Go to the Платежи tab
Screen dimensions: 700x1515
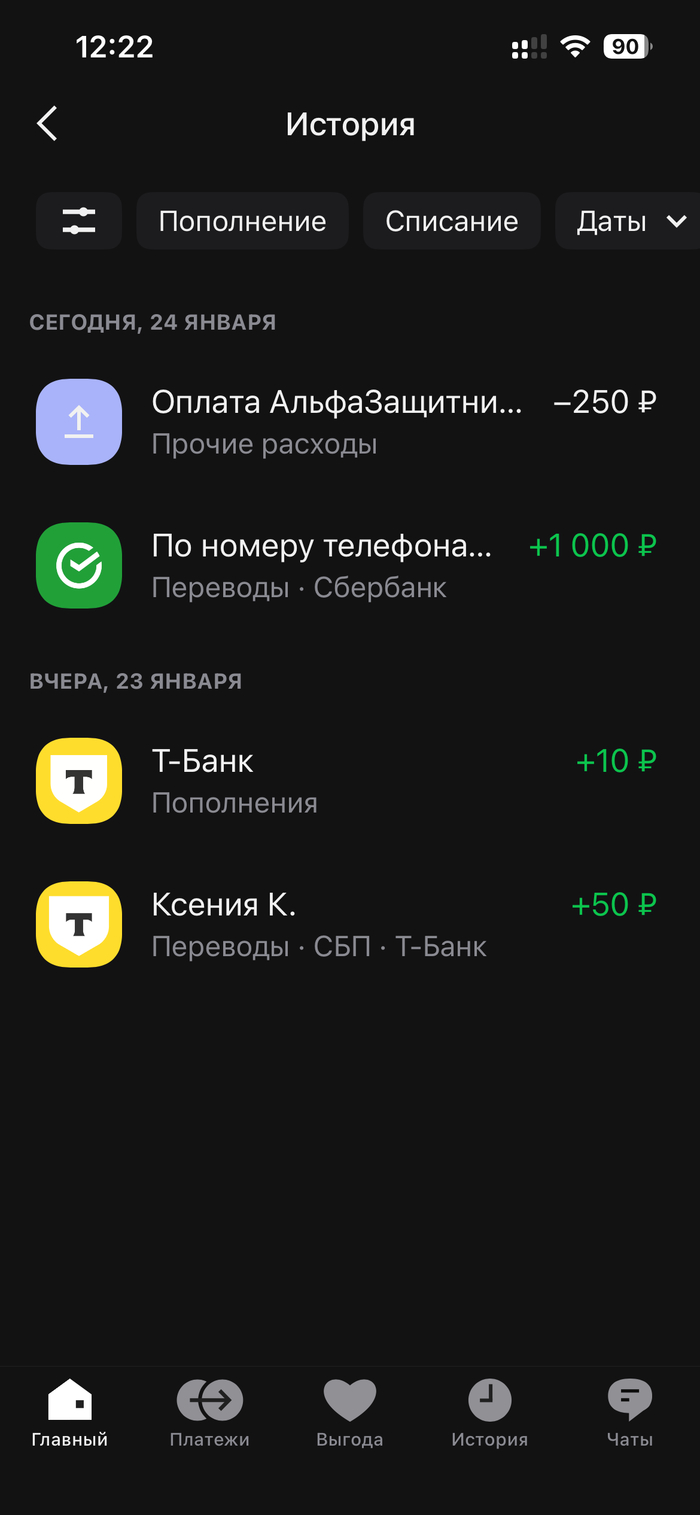pos(210,1414)
